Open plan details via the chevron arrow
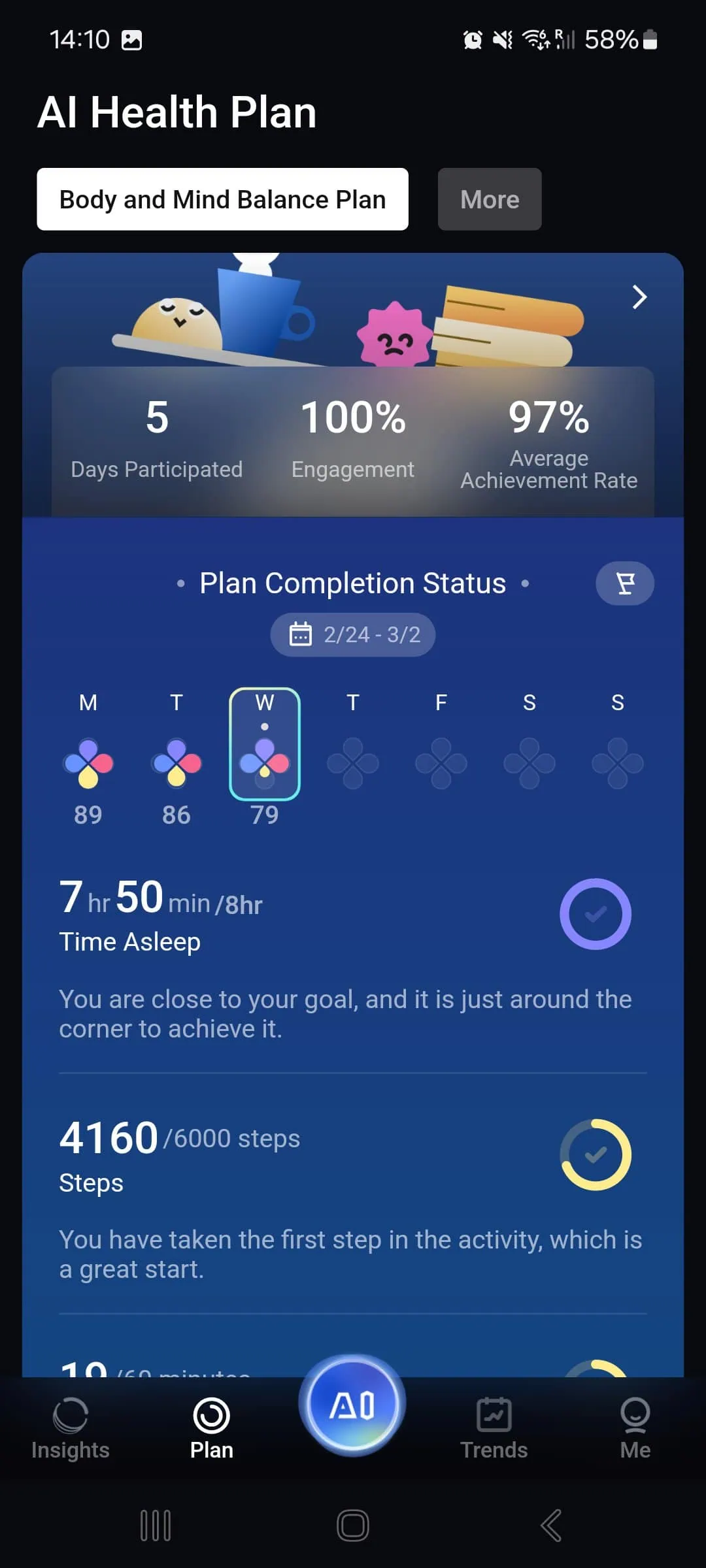The height and width of the screenshot is (1568, 706). click(639, 297)
